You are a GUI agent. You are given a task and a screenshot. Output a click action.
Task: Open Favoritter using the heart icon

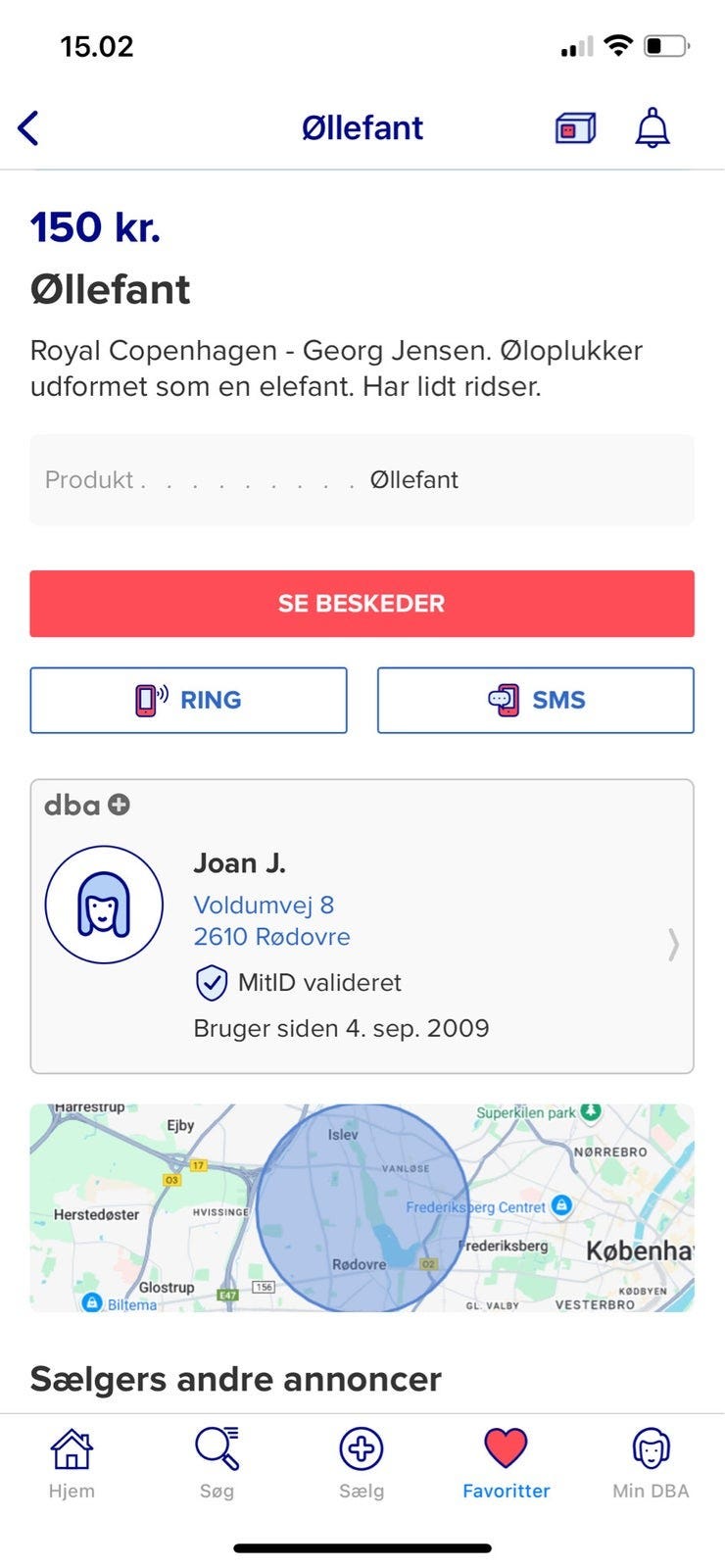506,1444
